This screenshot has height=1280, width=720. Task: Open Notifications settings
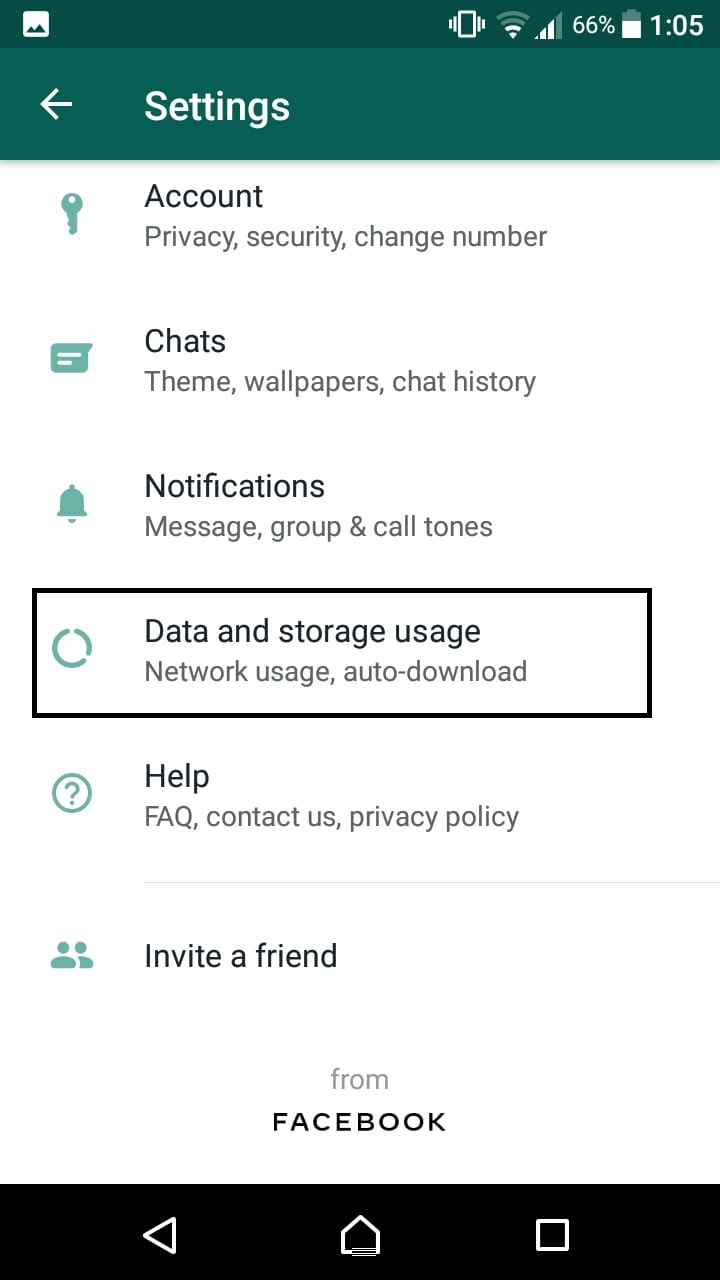coord(360,505)
